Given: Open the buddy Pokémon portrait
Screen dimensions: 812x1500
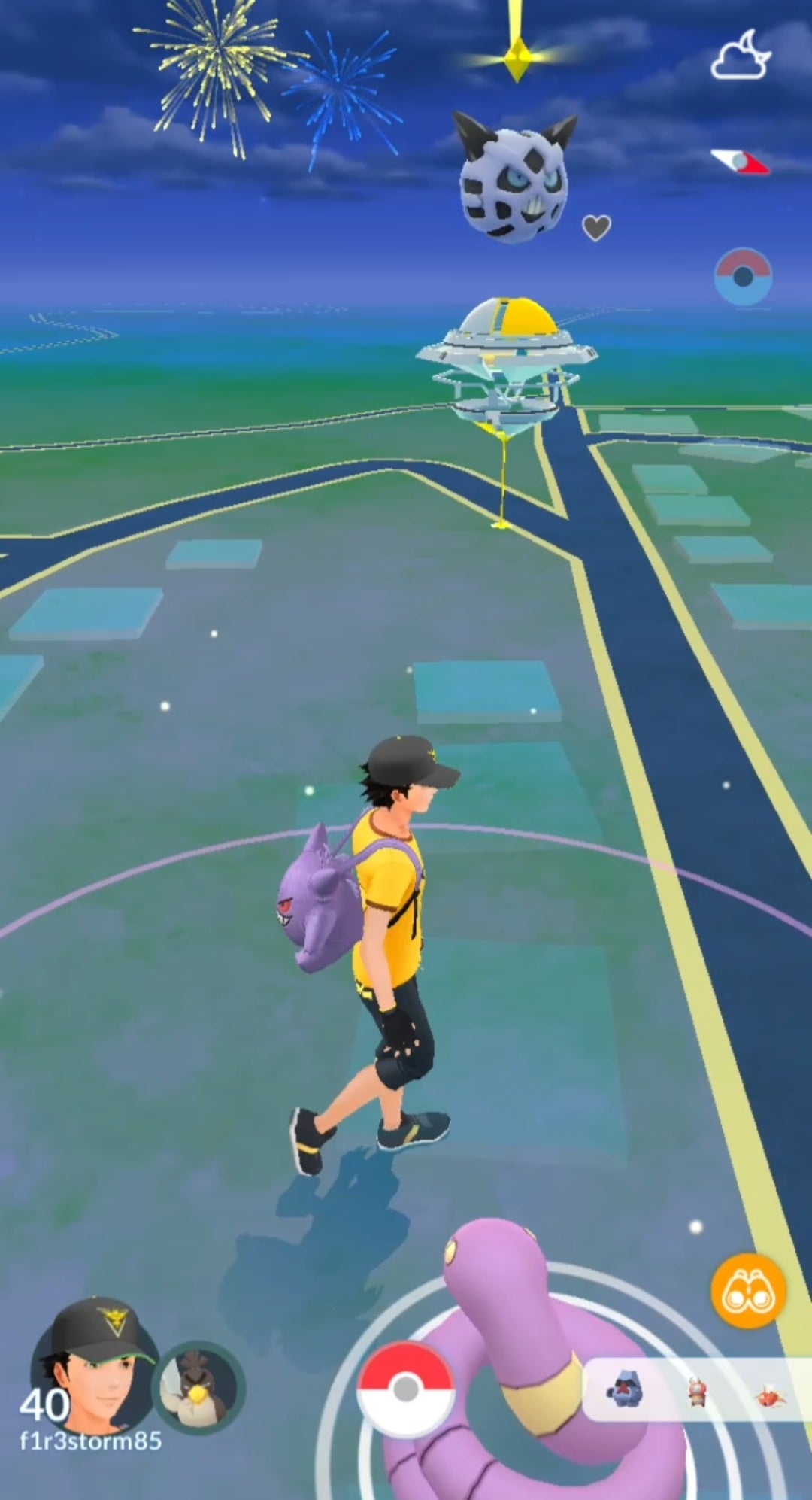Looking at the screenshot, I should point(198,1386).
